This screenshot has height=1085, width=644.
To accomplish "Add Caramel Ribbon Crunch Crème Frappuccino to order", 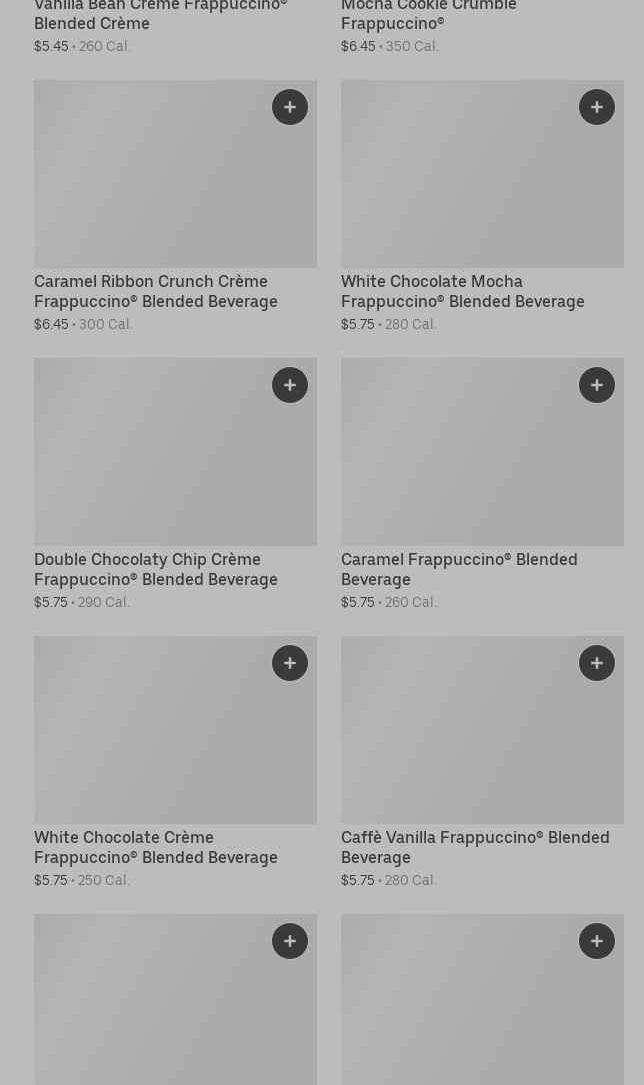I will point(290,107).
